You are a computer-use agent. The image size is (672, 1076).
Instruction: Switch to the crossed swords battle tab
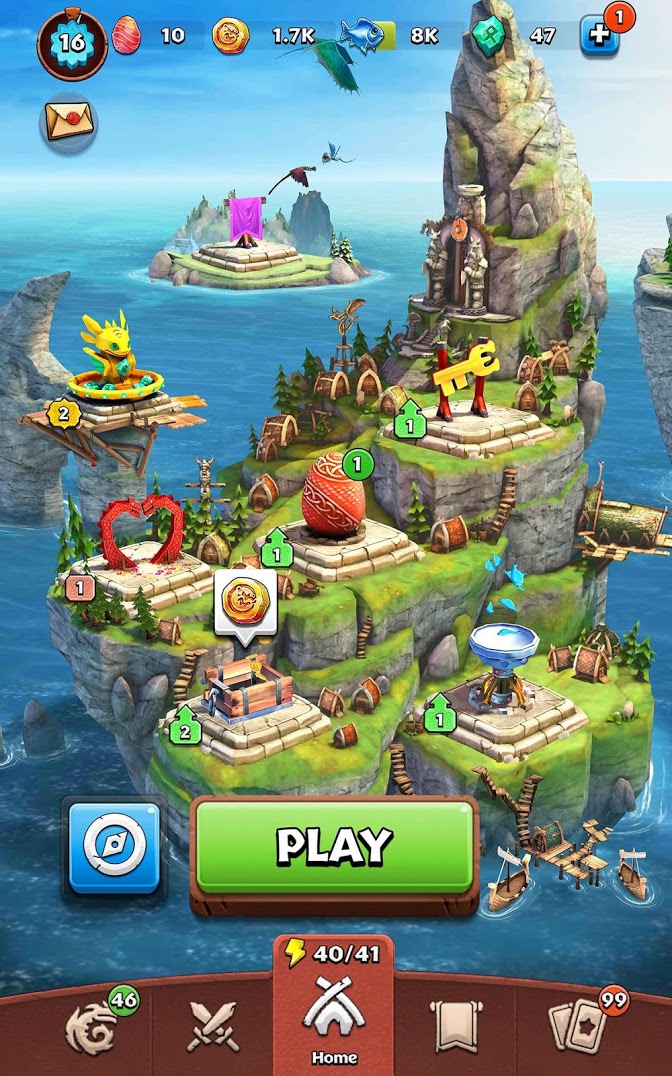tap(213, 1026)
